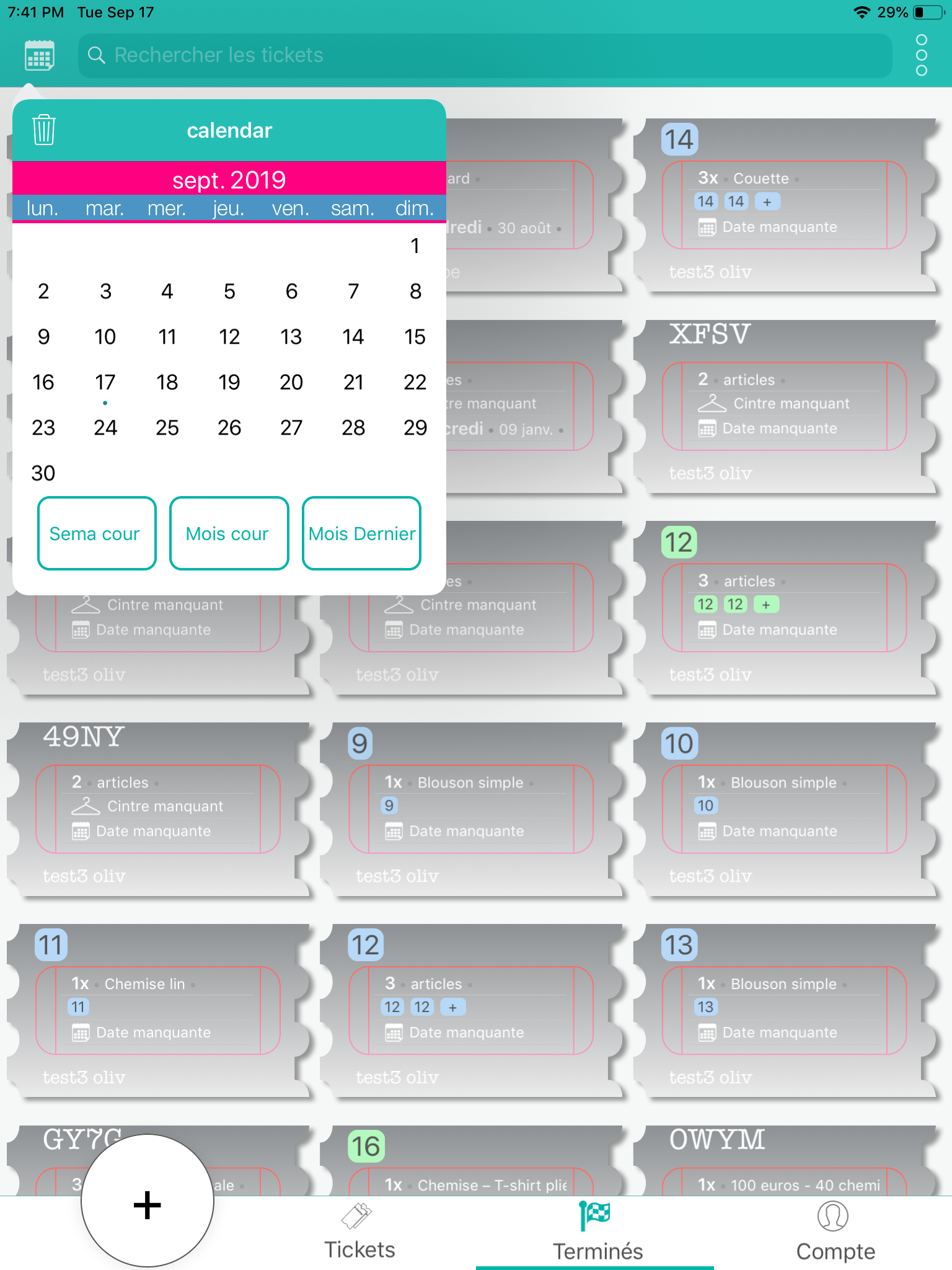
Task: Open the XFSV ticket
Action: click(783, 406)
